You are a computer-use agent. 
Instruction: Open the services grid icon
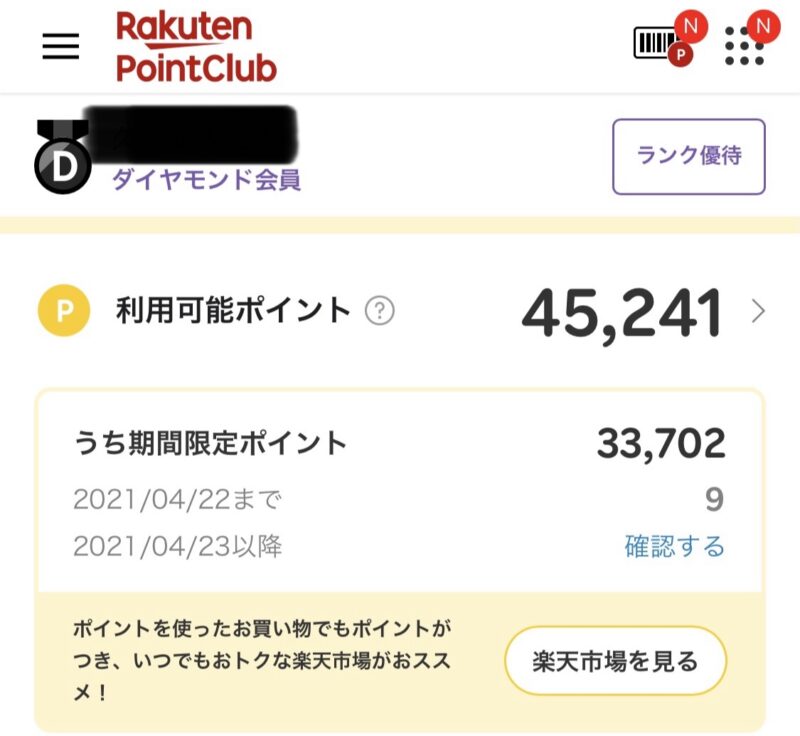point(743,46)
